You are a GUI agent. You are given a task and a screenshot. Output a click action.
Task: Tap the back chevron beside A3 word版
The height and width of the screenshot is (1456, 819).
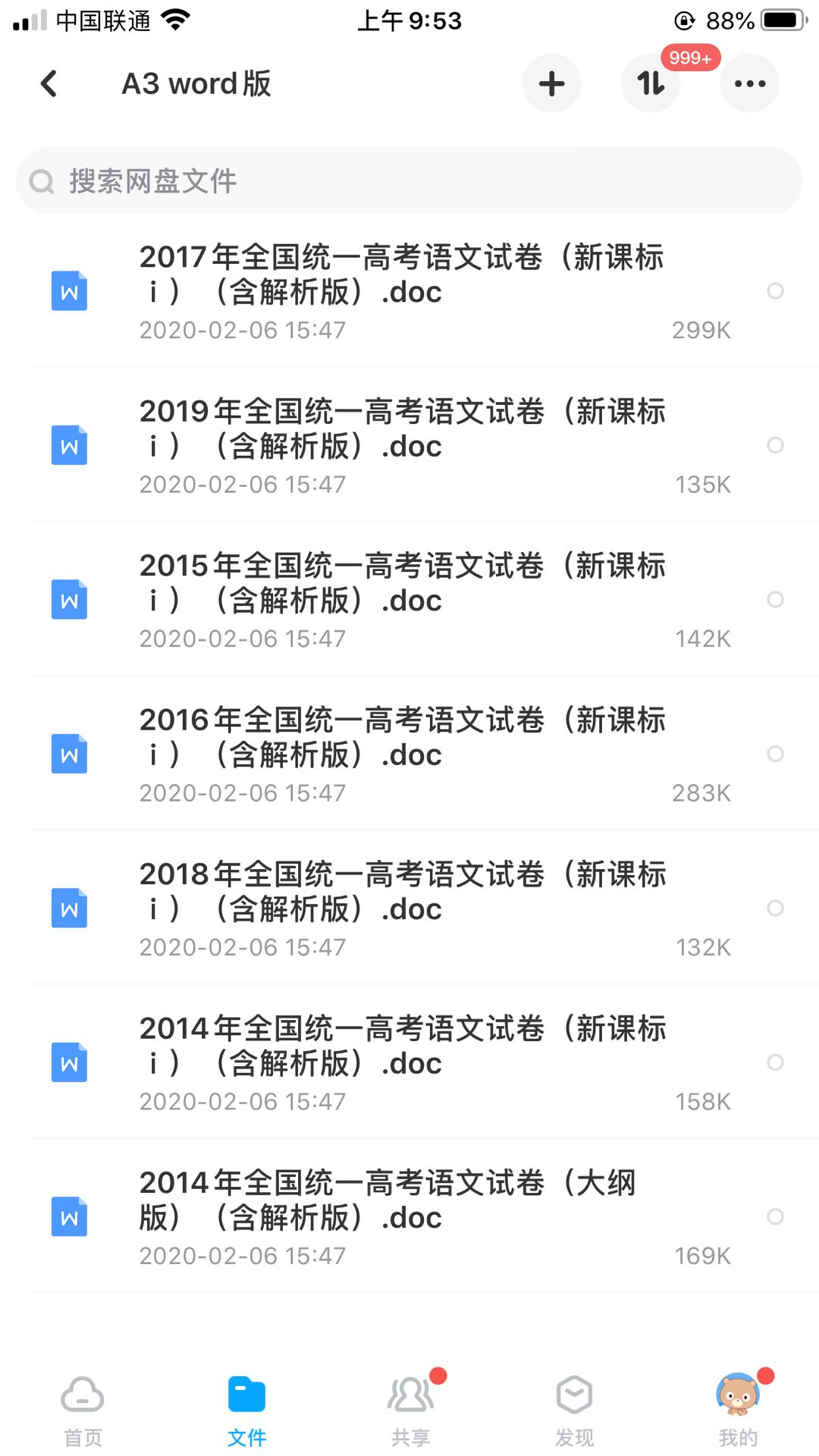tap(49, 83)
